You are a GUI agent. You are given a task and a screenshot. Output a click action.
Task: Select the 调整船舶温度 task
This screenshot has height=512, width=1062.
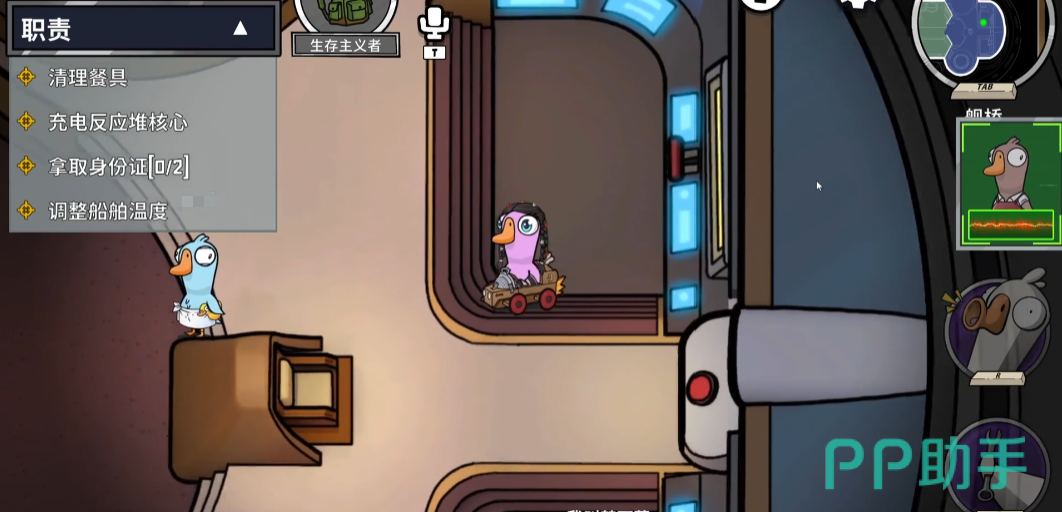pos(107,211)
